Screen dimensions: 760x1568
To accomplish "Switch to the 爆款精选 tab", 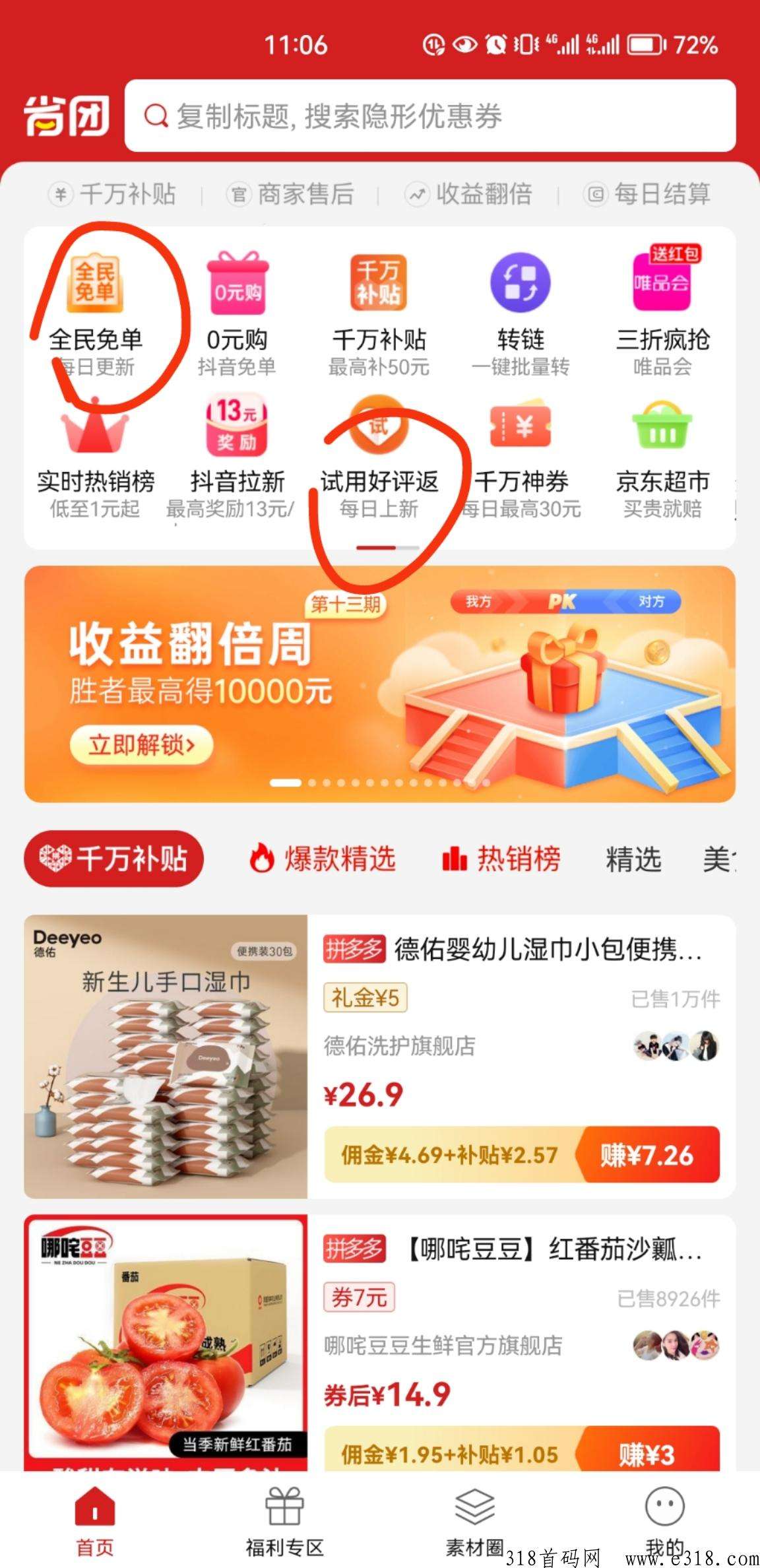I will [x=322, y=859].
